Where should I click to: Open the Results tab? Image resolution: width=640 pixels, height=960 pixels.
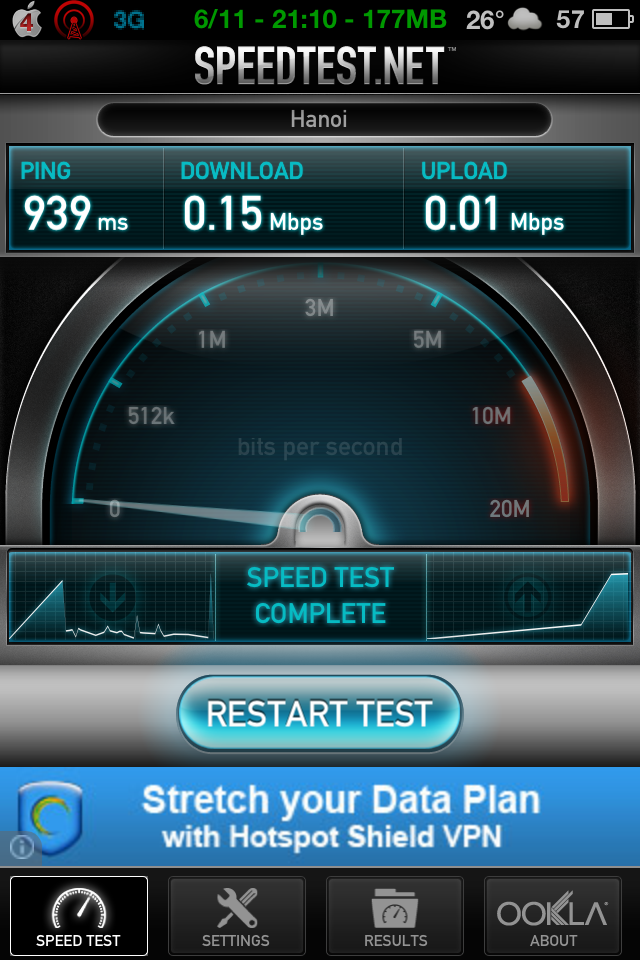click(395, 916)
